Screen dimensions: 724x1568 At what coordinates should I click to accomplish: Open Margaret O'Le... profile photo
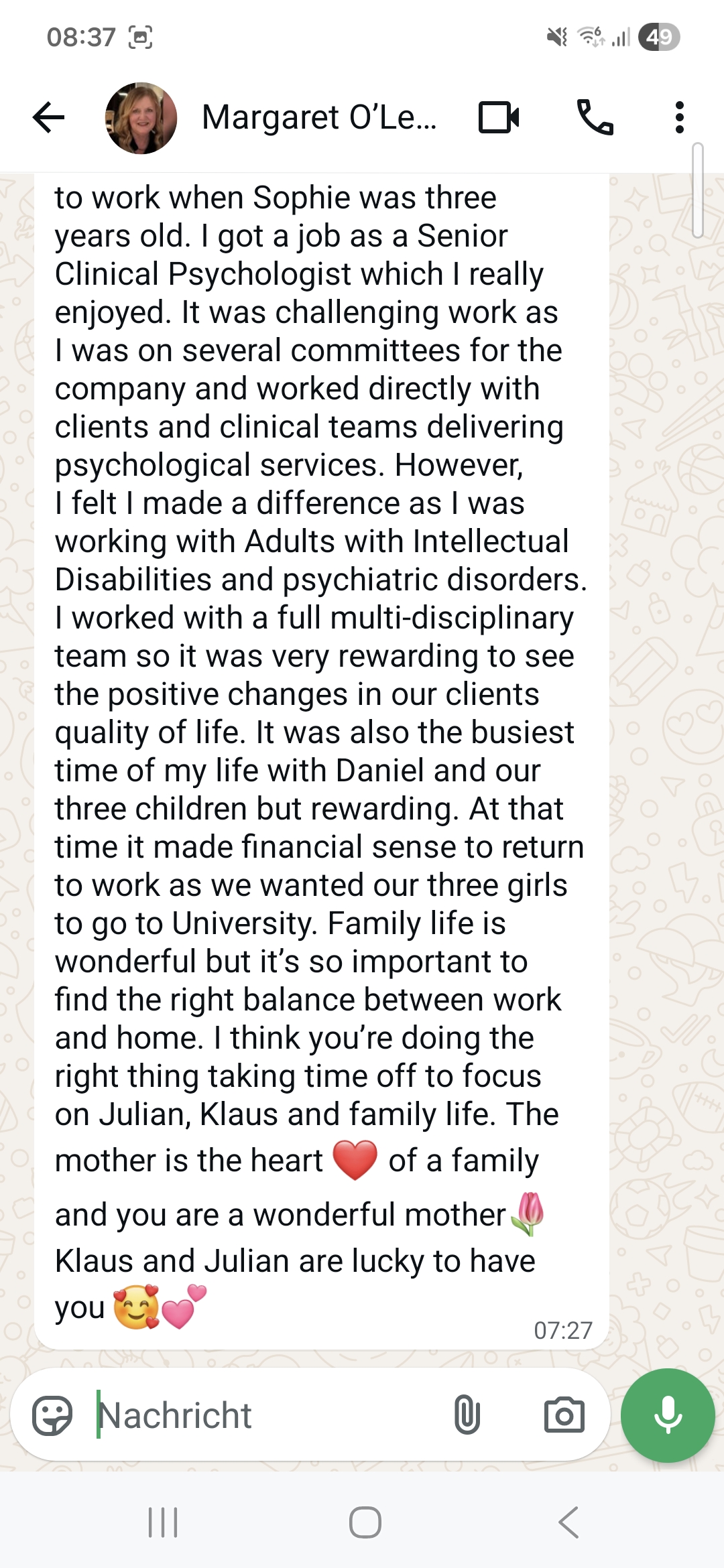(x=141, y=118)
